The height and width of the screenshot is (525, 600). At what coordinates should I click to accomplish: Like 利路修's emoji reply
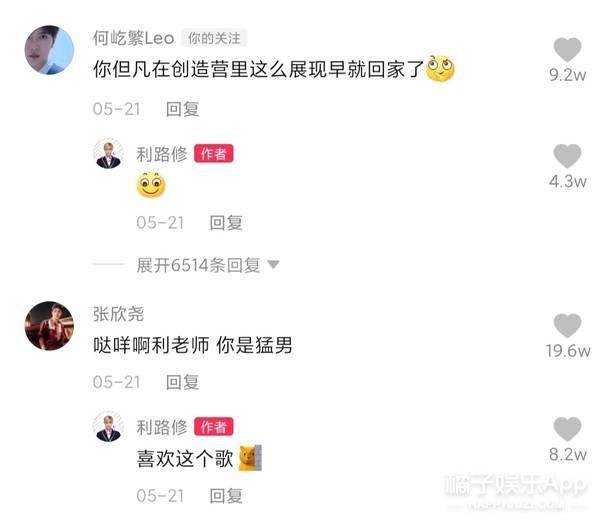(x=567, y=156)
